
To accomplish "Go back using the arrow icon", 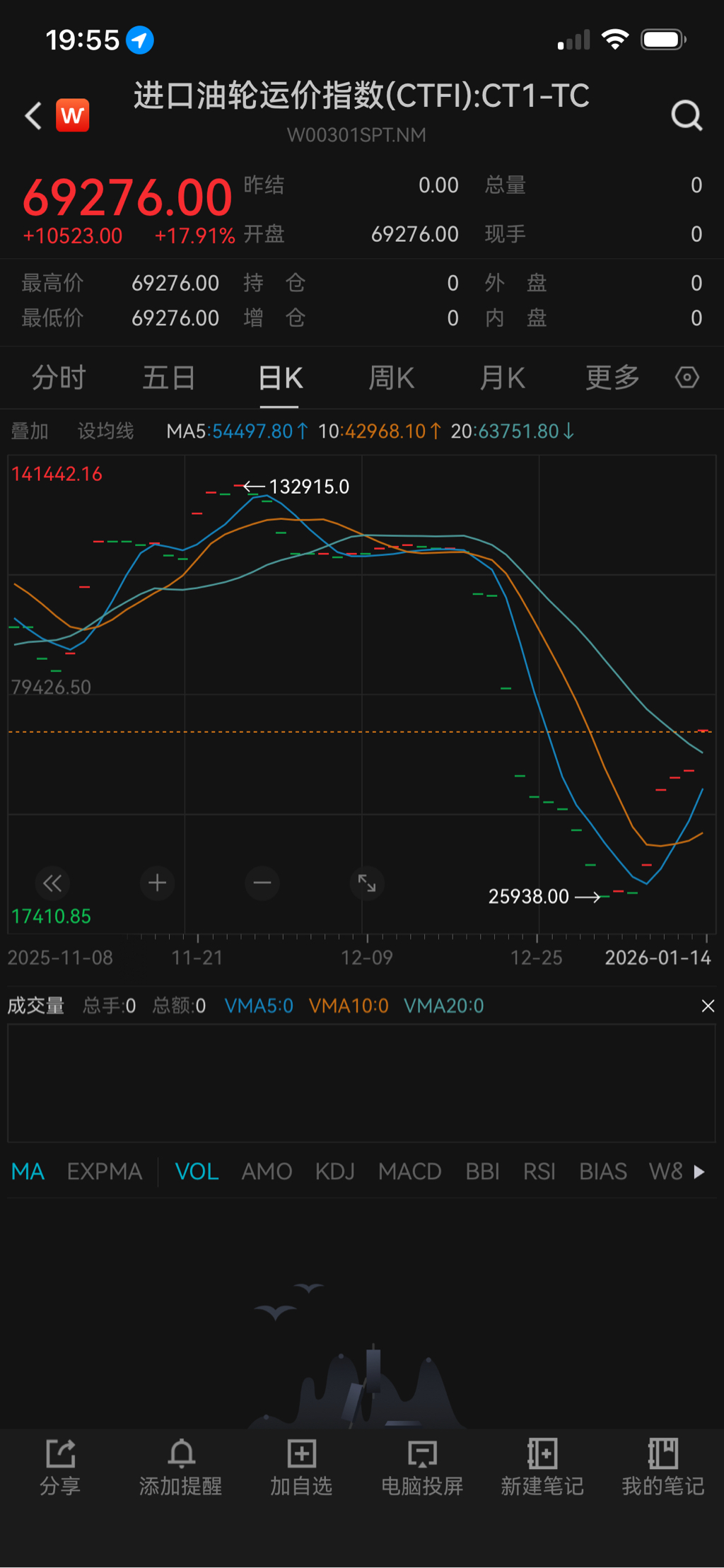I will coord(33,115).
